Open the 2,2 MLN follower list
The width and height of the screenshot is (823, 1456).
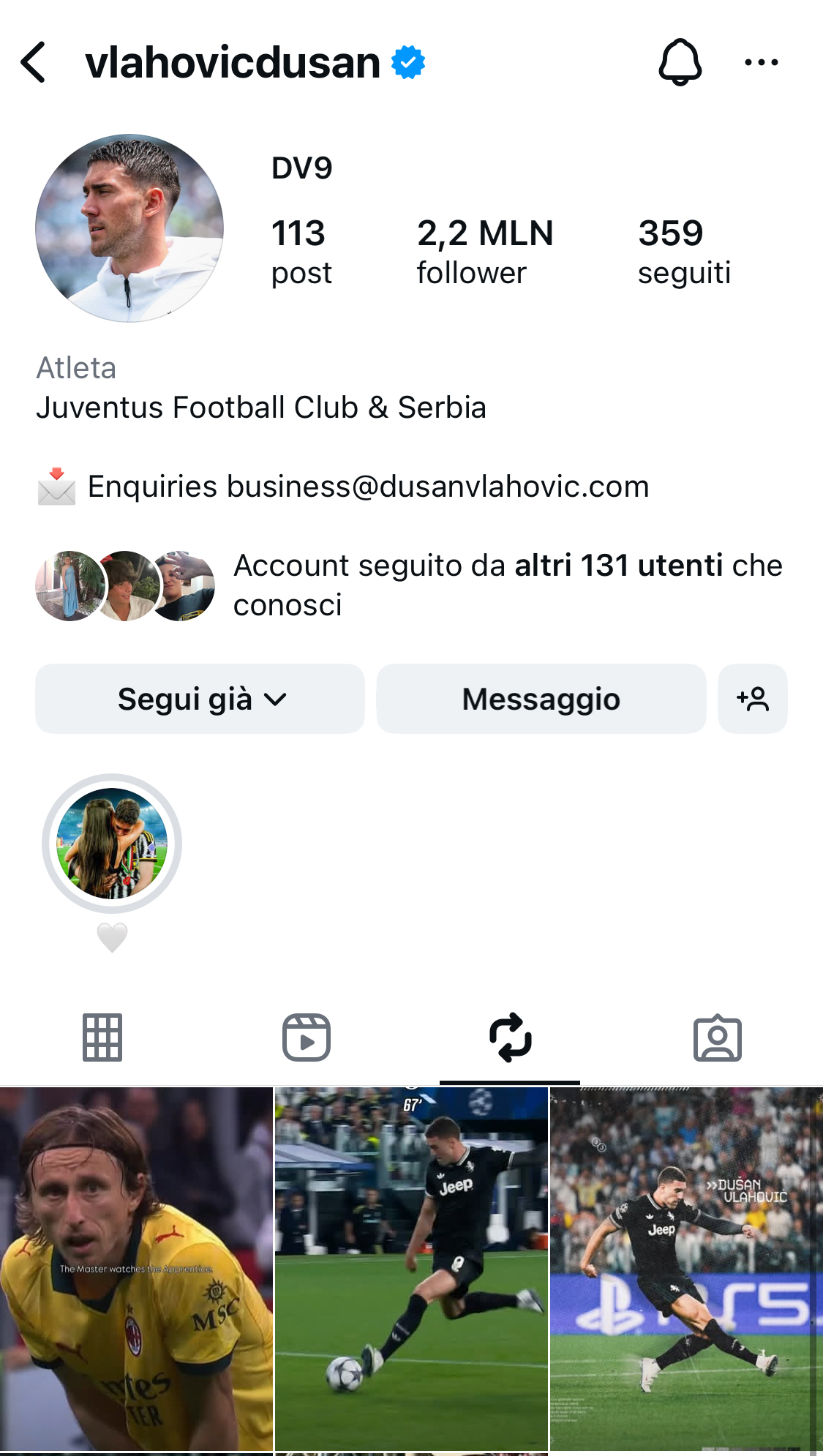(x=484, y=252)
